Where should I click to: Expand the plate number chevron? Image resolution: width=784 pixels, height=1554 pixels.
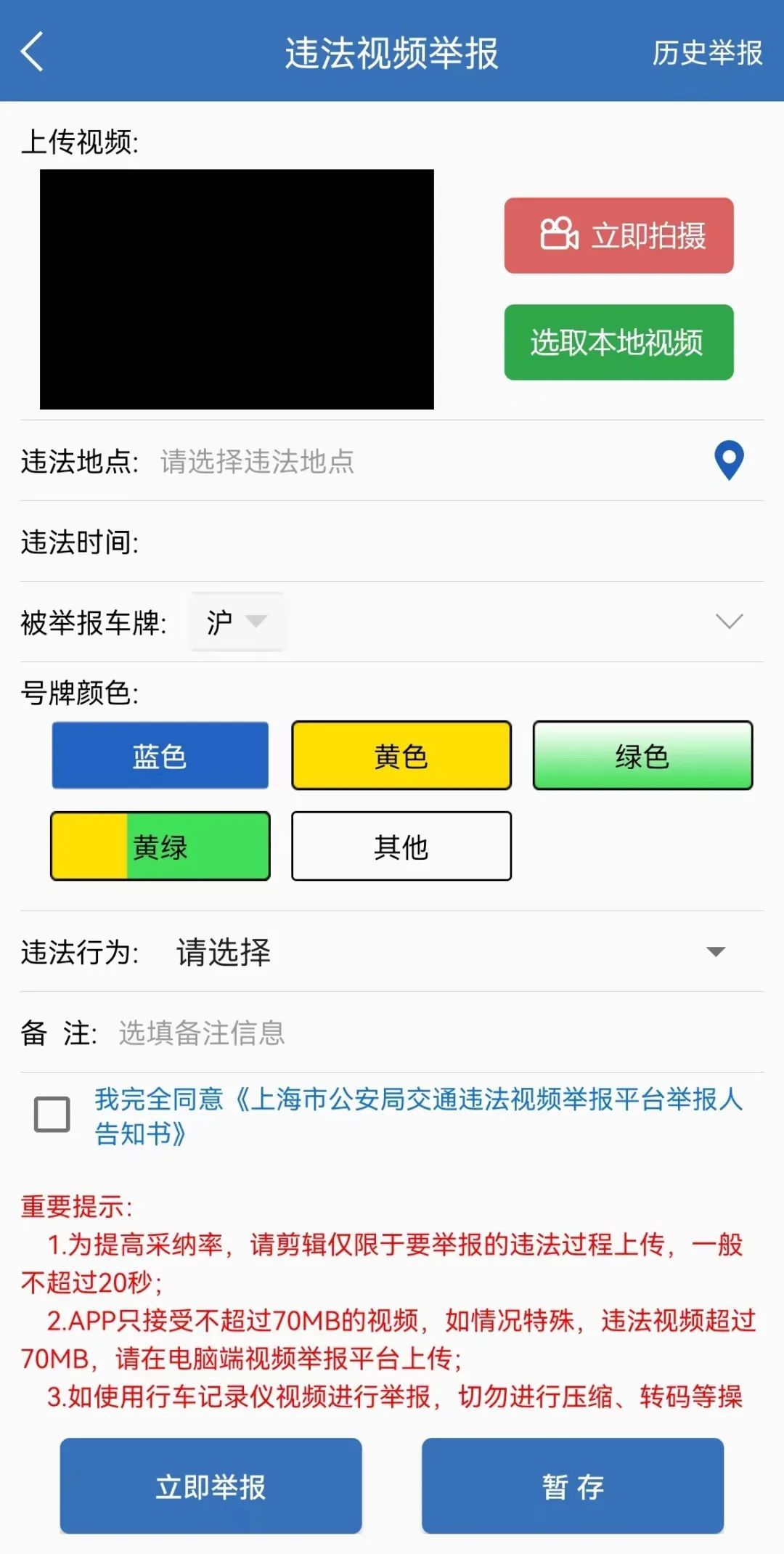[x=729, y=622]
